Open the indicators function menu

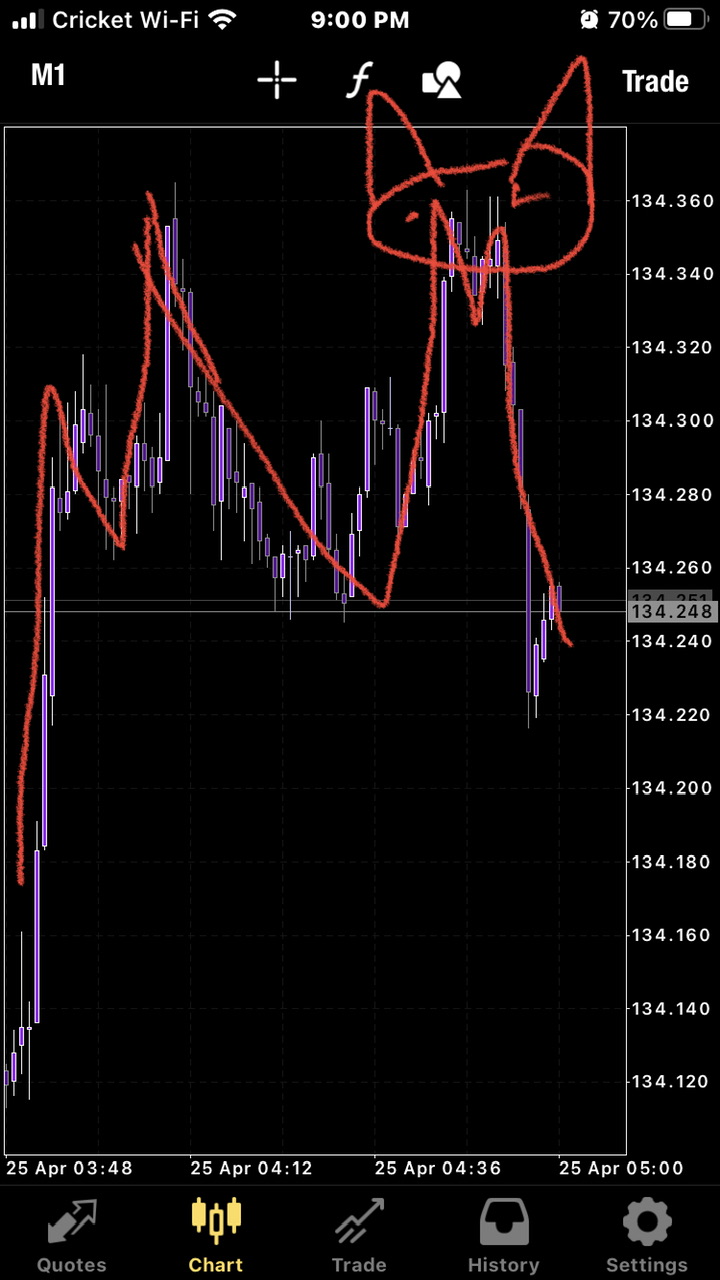(x=359, y=80)
